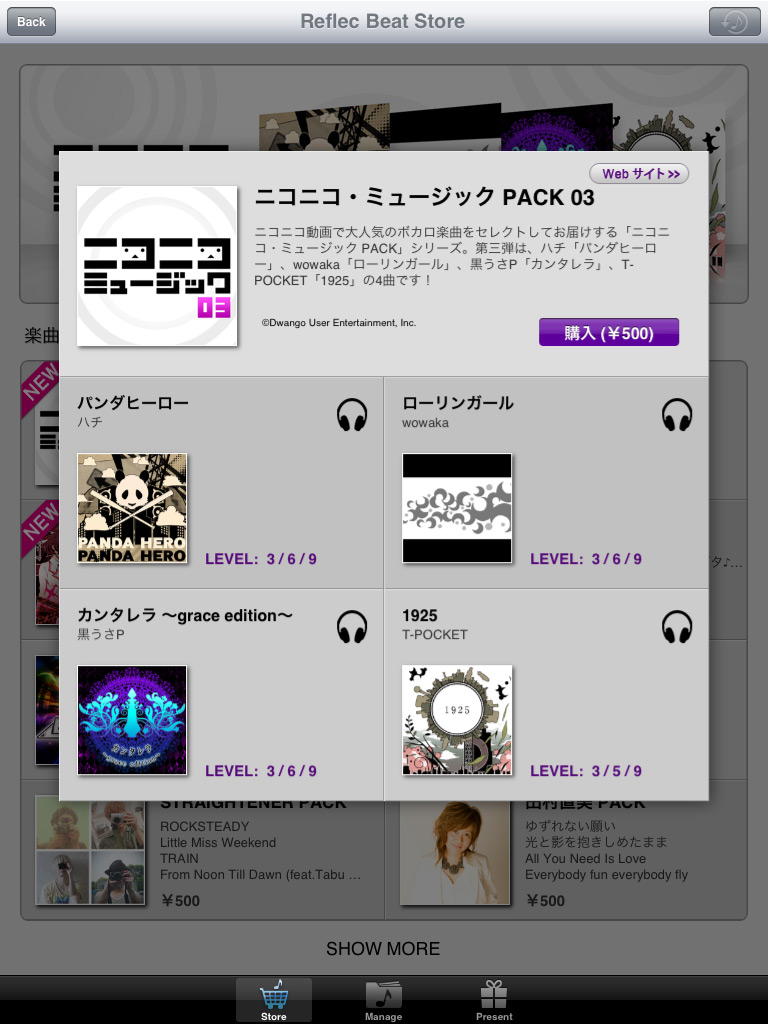Purchase the pack for ¥500
The height and width of the screenshot is (1024, 768).
point(608,333)
